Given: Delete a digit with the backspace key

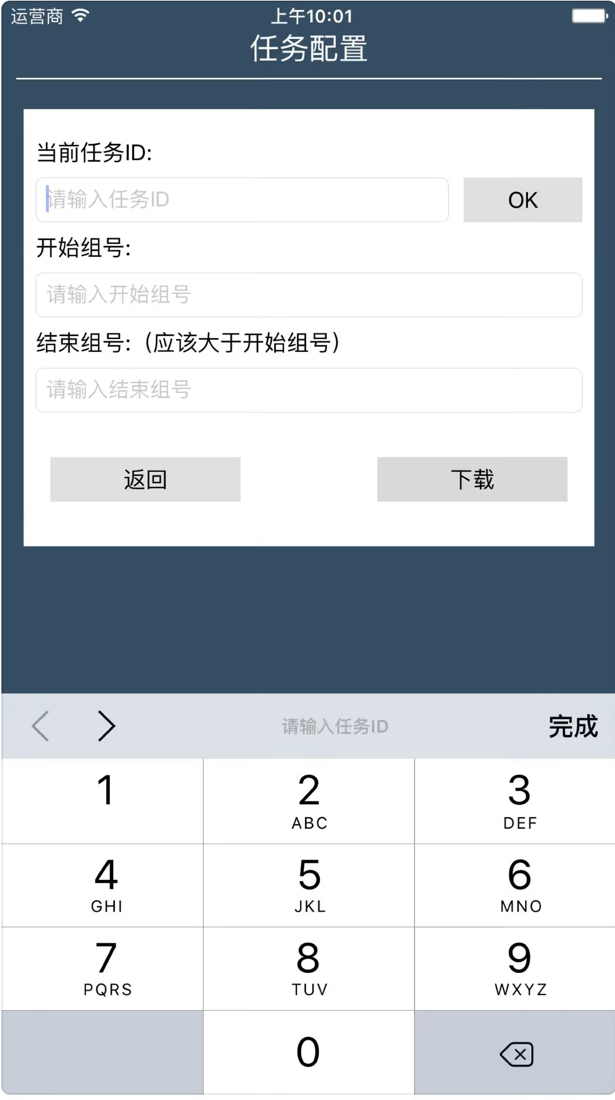Looking at the screenshot, I should [515, 1052].
